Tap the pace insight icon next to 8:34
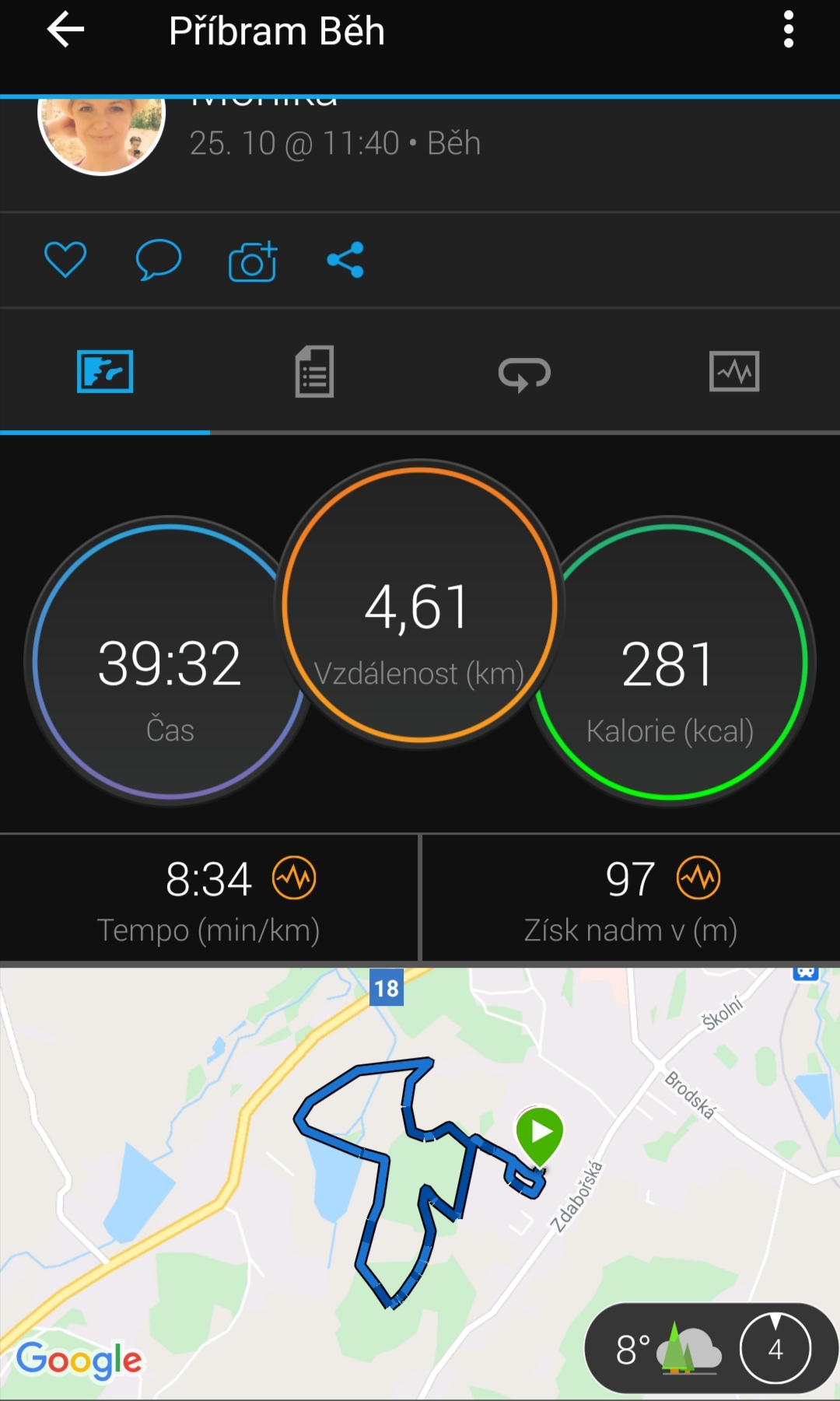 (294, 878)
